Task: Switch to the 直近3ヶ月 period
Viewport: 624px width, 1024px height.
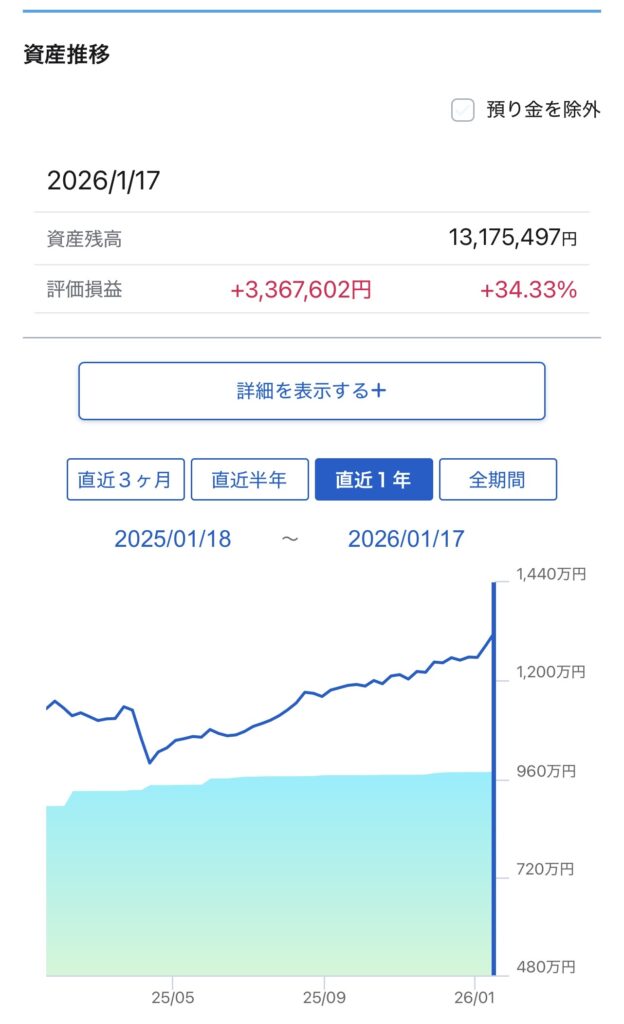Action: (125, 480)
